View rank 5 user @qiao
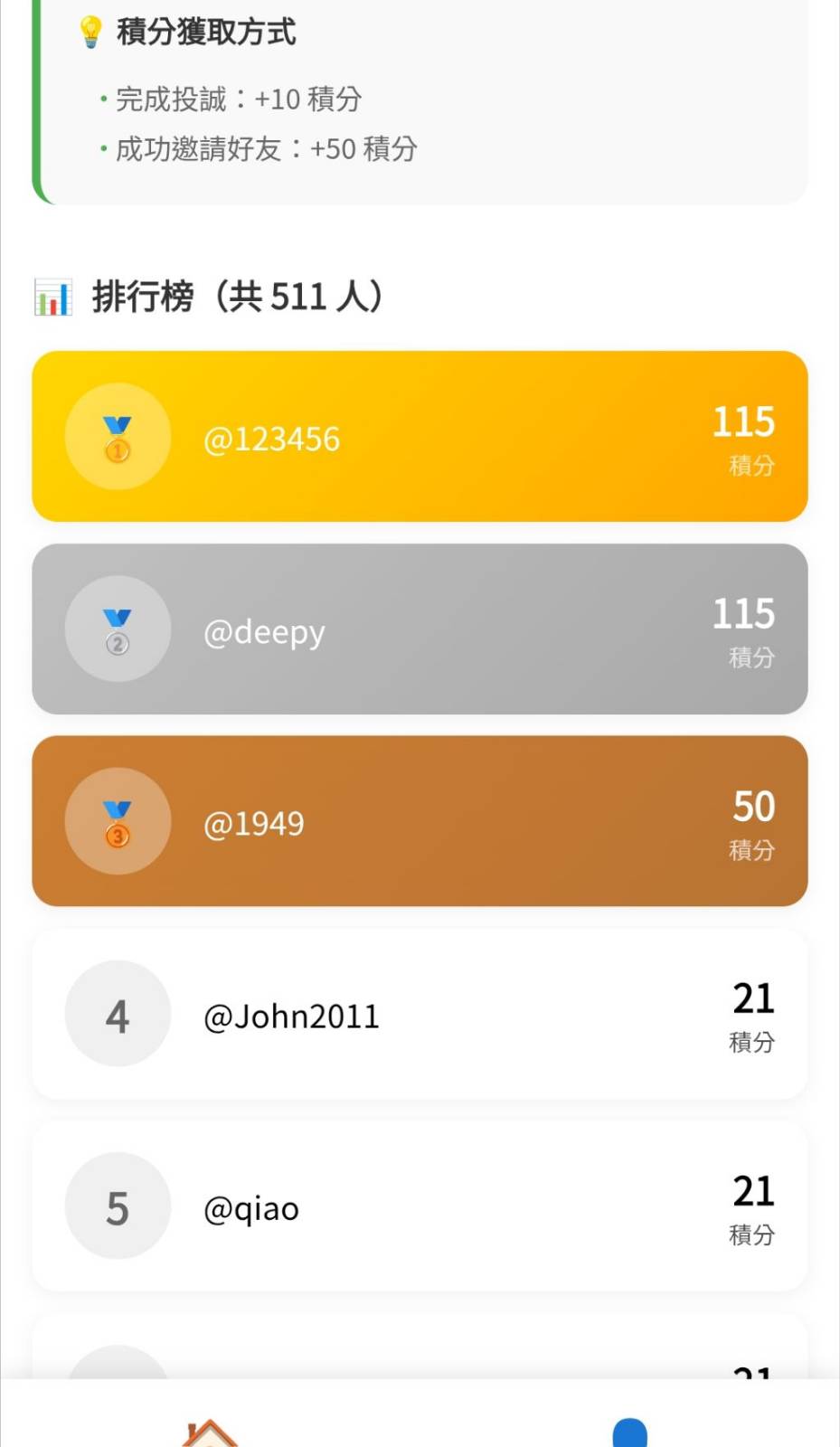Screen dimensions: 840x1447 pos(420,1206)
